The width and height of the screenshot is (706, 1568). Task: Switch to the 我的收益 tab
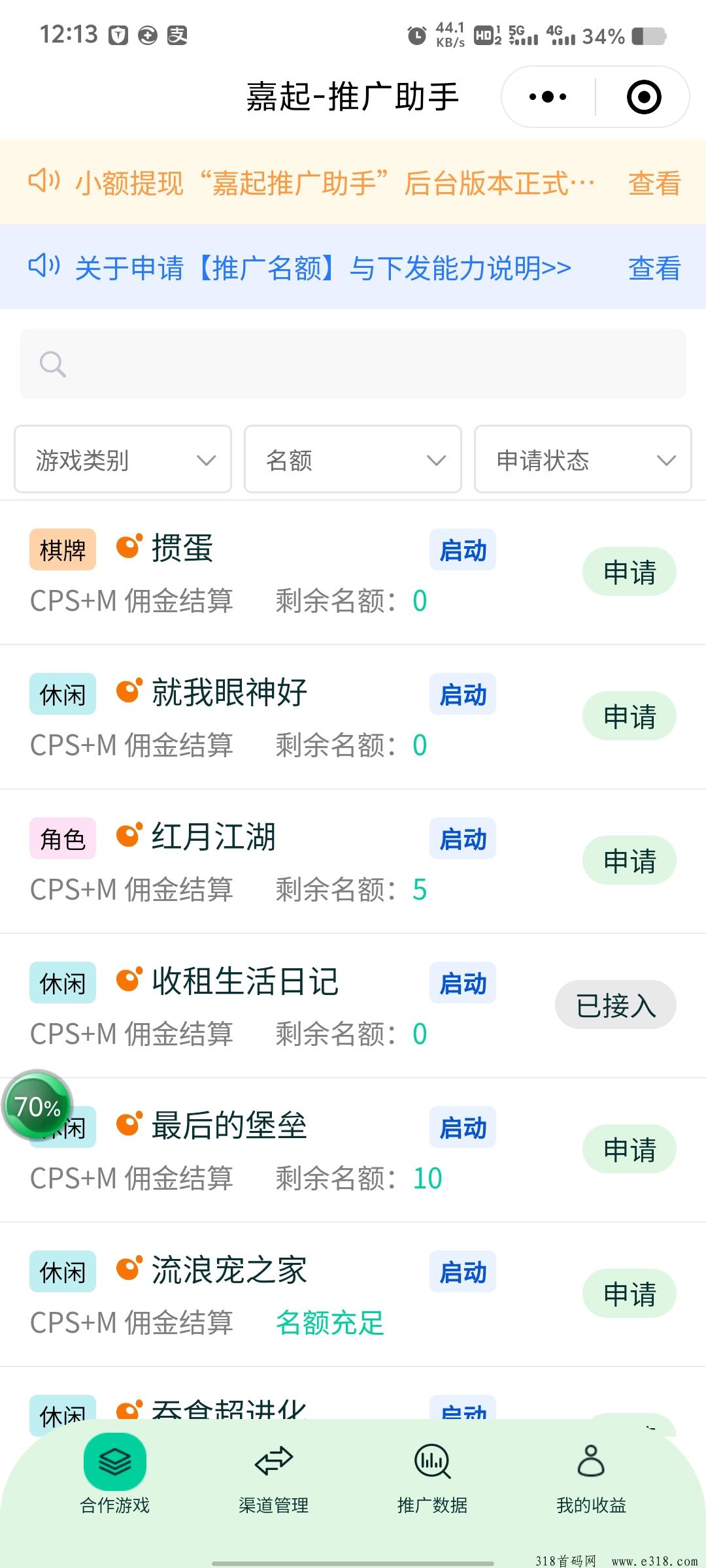[591, 1475]
